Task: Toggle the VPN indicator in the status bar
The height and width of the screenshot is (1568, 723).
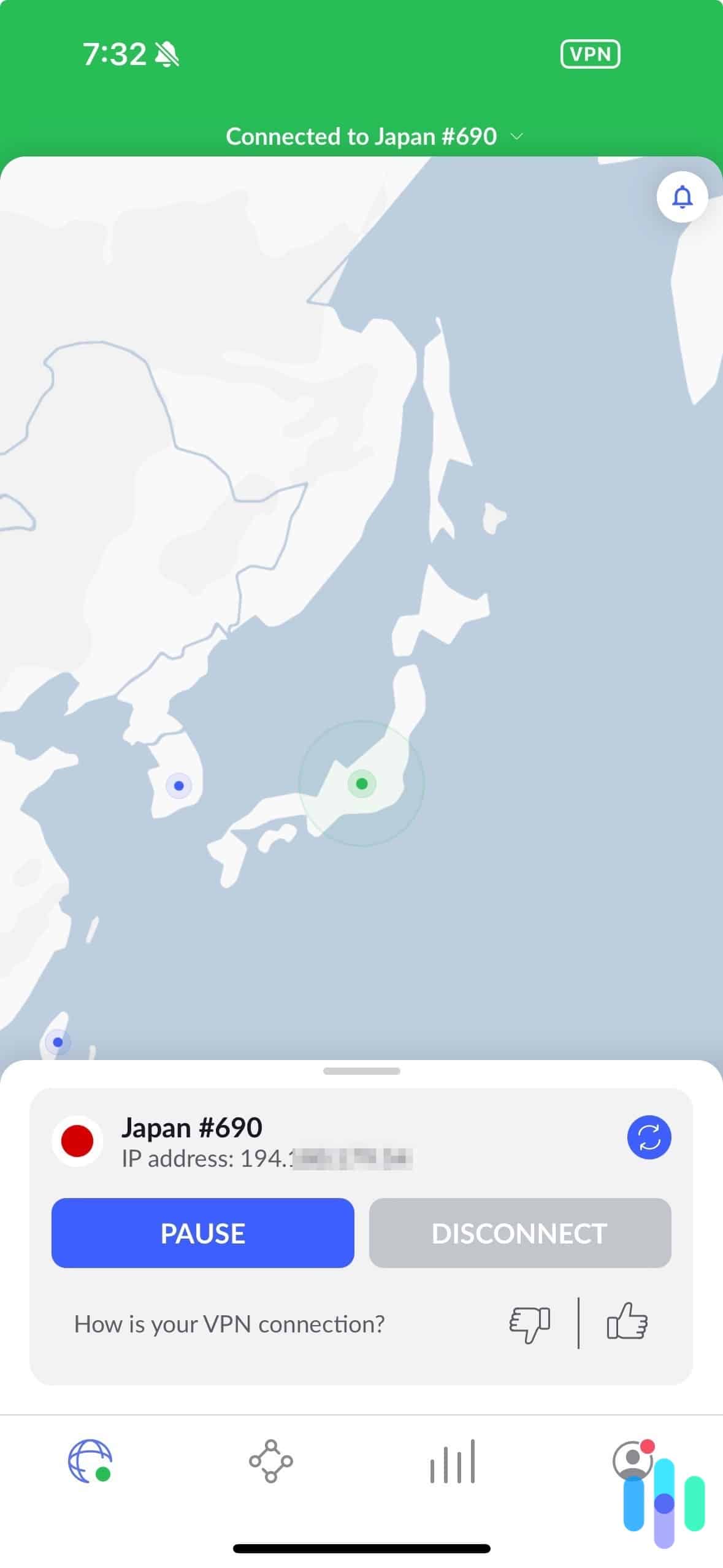Action: [x=590, y=54]
